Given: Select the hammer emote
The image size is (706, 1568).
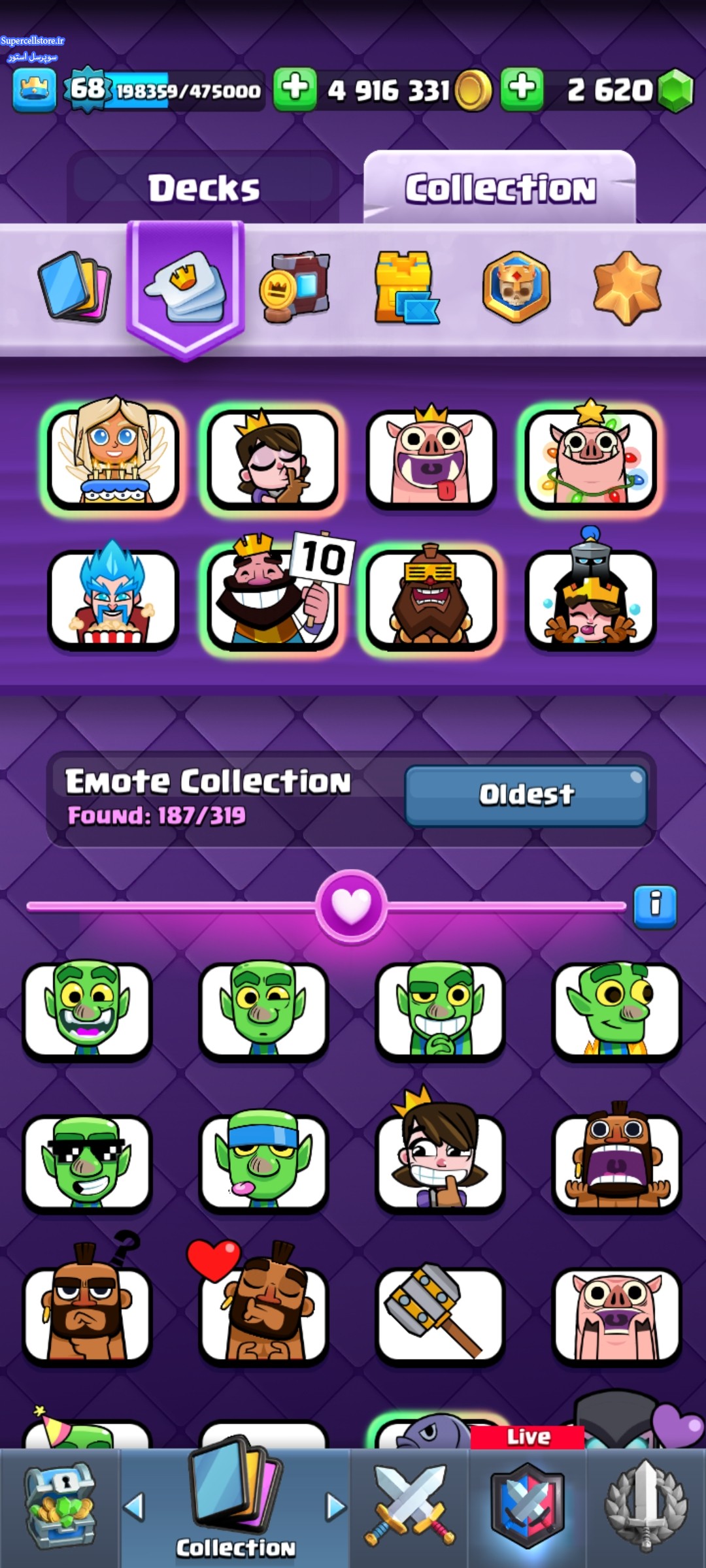Looking at the screenshot, I should click(x=440, y=1313).
